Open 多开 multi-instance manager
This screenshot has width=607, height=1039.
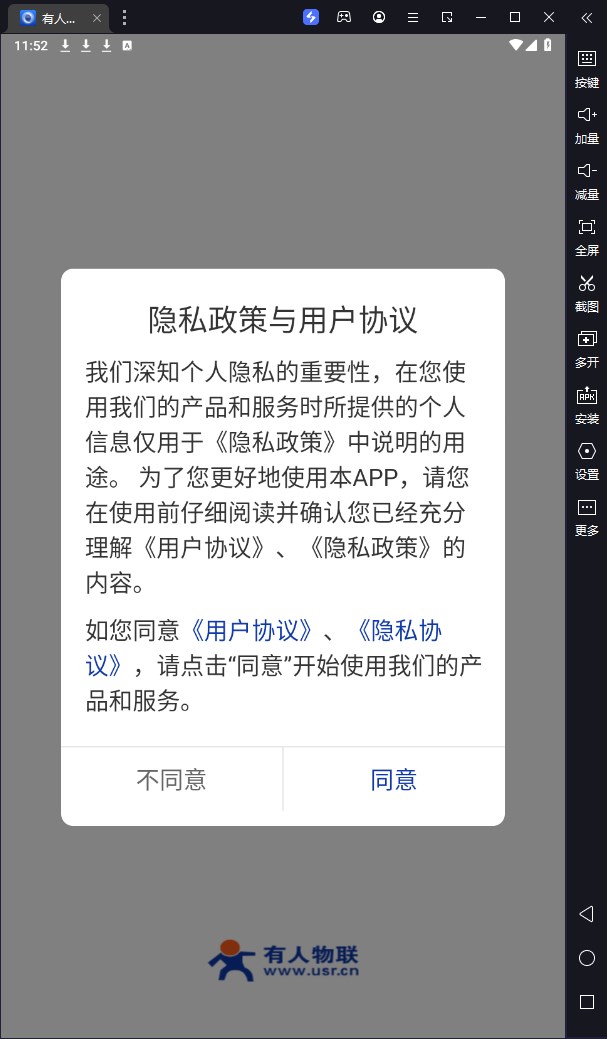coord(586,349)
